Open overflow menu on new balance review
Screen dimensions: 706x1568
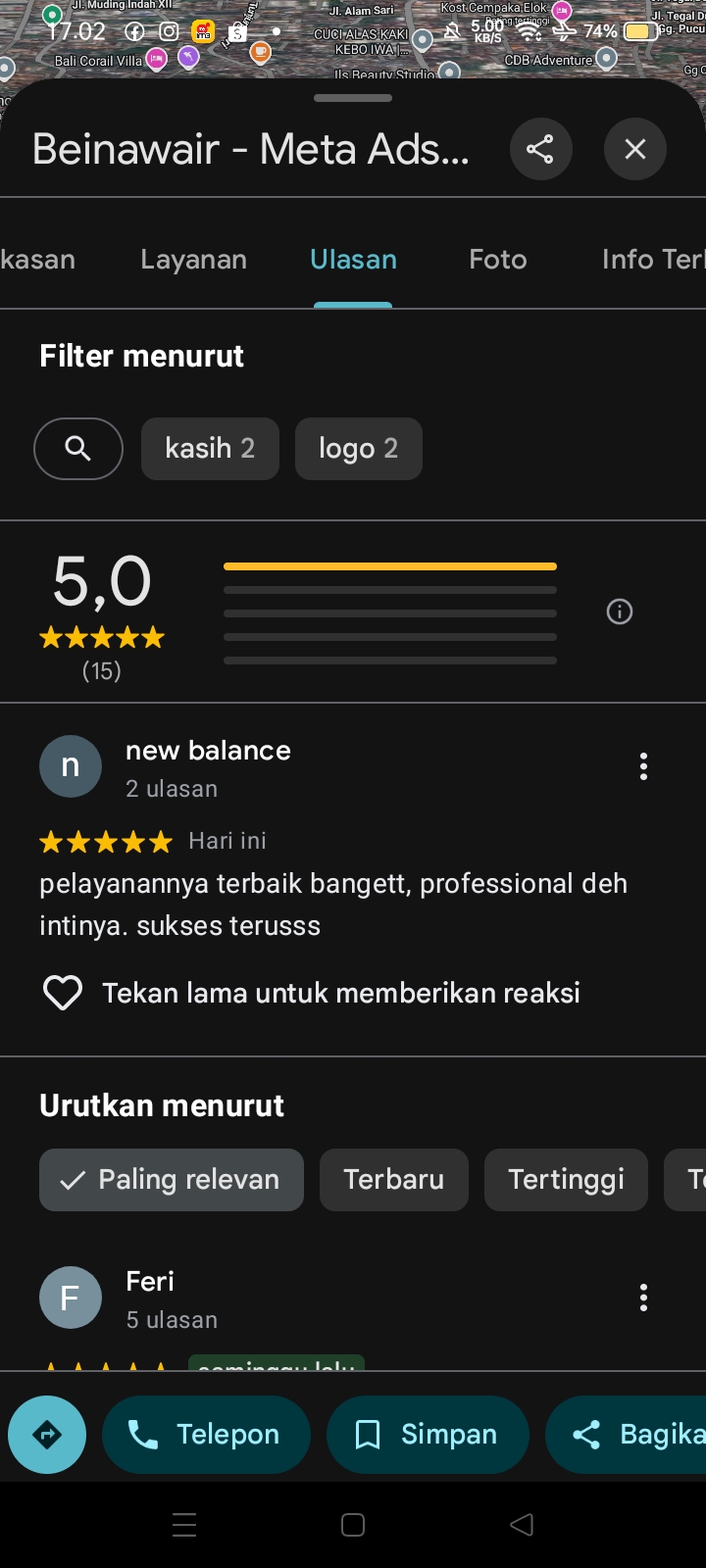point(643,766)
